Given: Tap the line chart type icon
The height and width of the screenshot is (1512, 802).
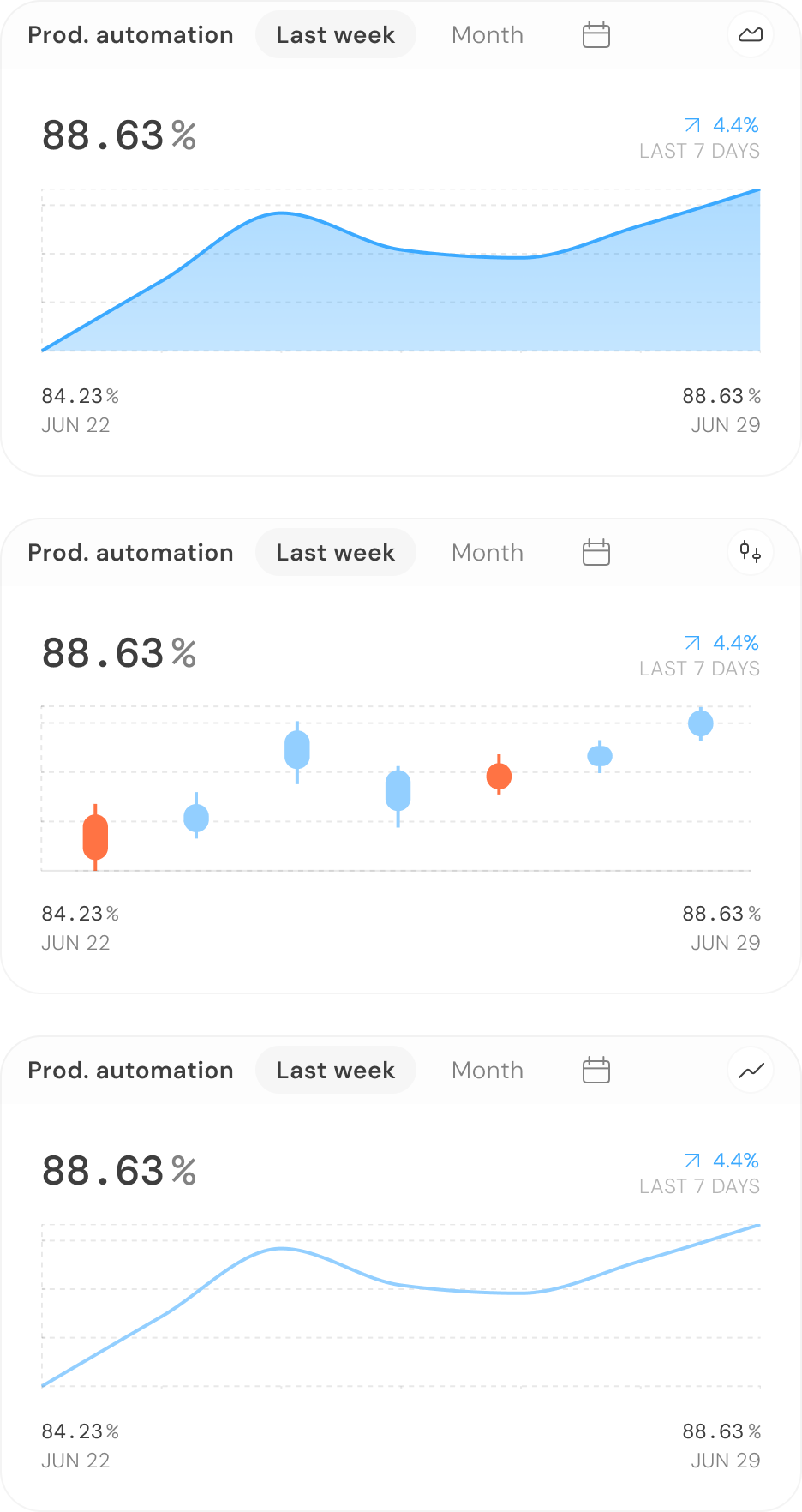Looking at the screenshot, I should [x=750, y=1070].
